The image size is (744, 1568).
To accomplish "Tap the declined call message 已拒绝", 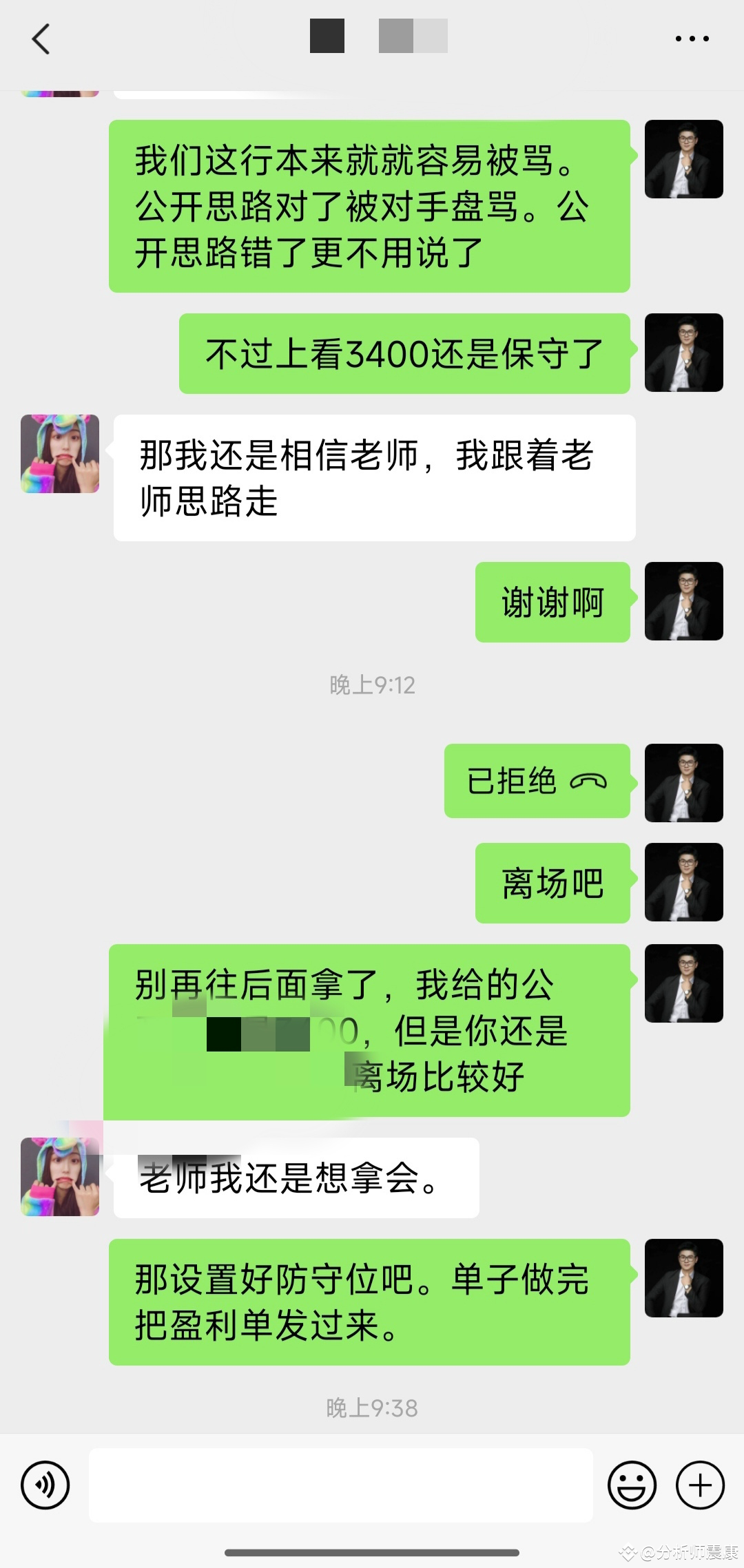I will pos(537,782).
